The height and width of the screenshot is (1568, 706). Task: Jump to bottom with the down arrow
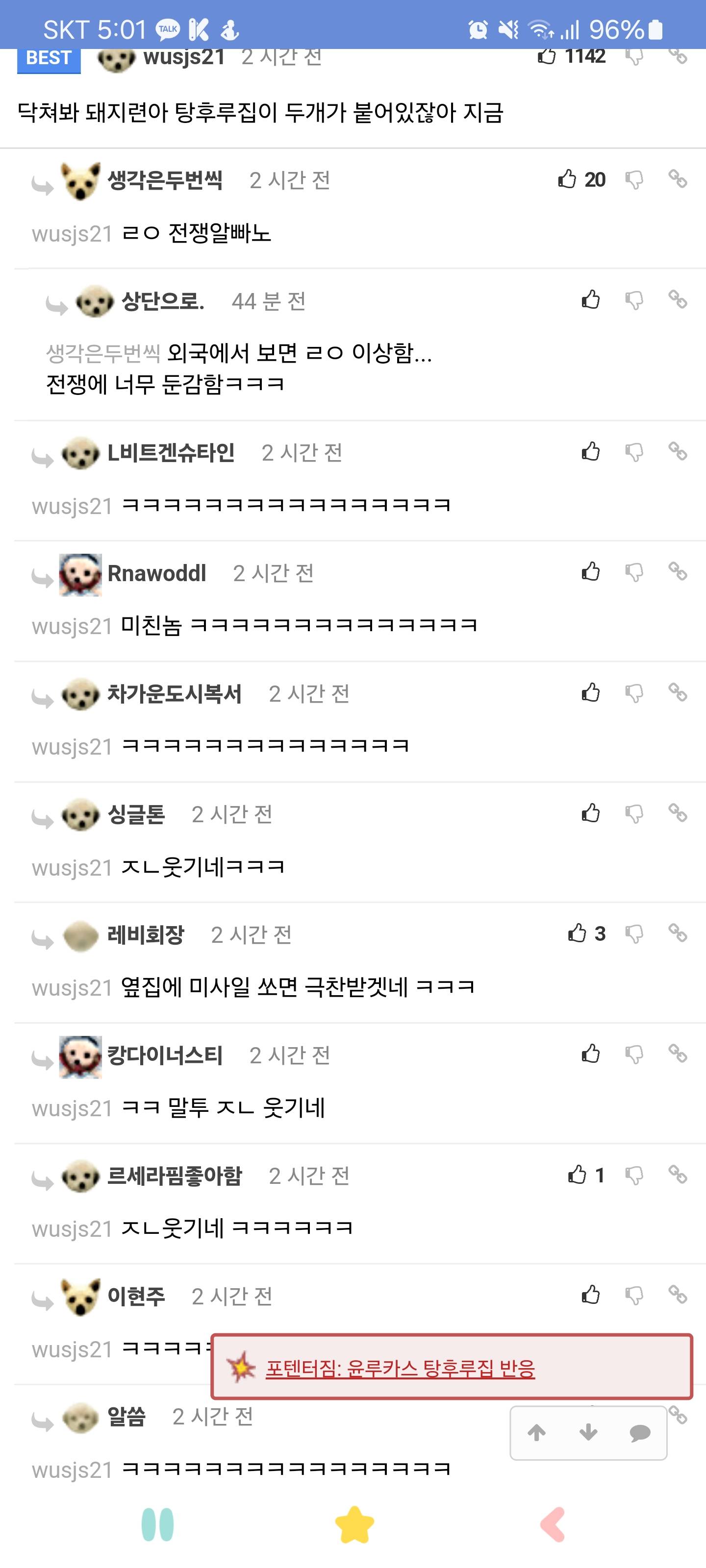(588, 1433)
